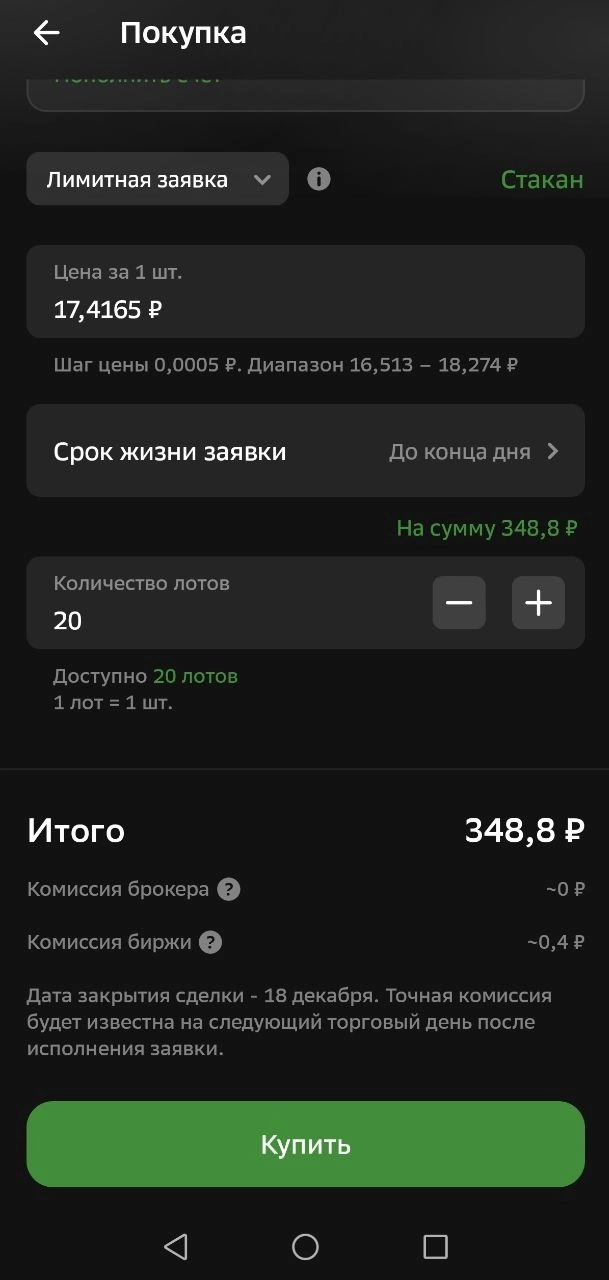Increase the number of lots by one
Viewport: 609px width, 1280px height.
[x=538, y=603]
